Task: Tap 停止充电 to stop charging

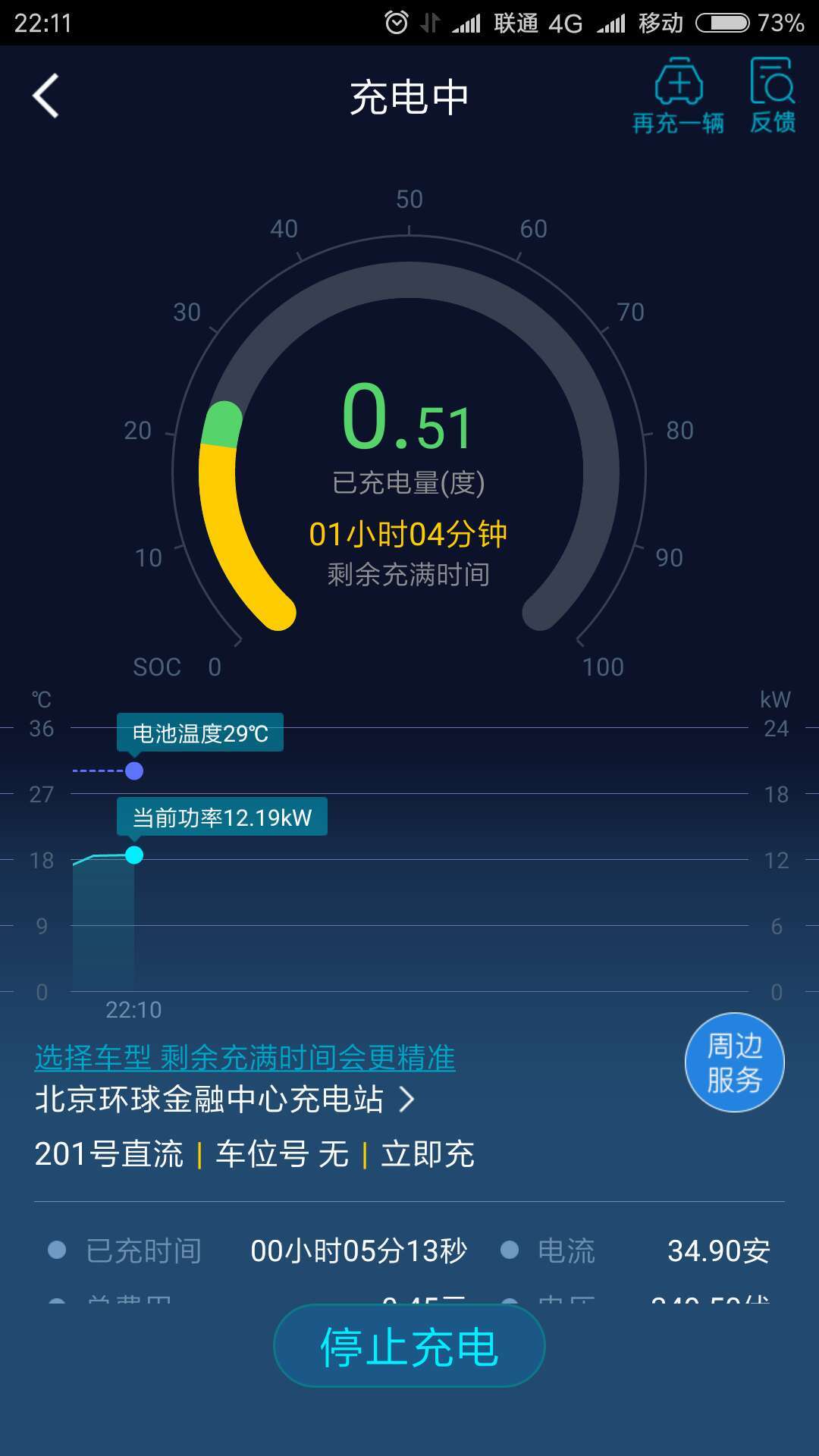Action: tap(409, 1346)
